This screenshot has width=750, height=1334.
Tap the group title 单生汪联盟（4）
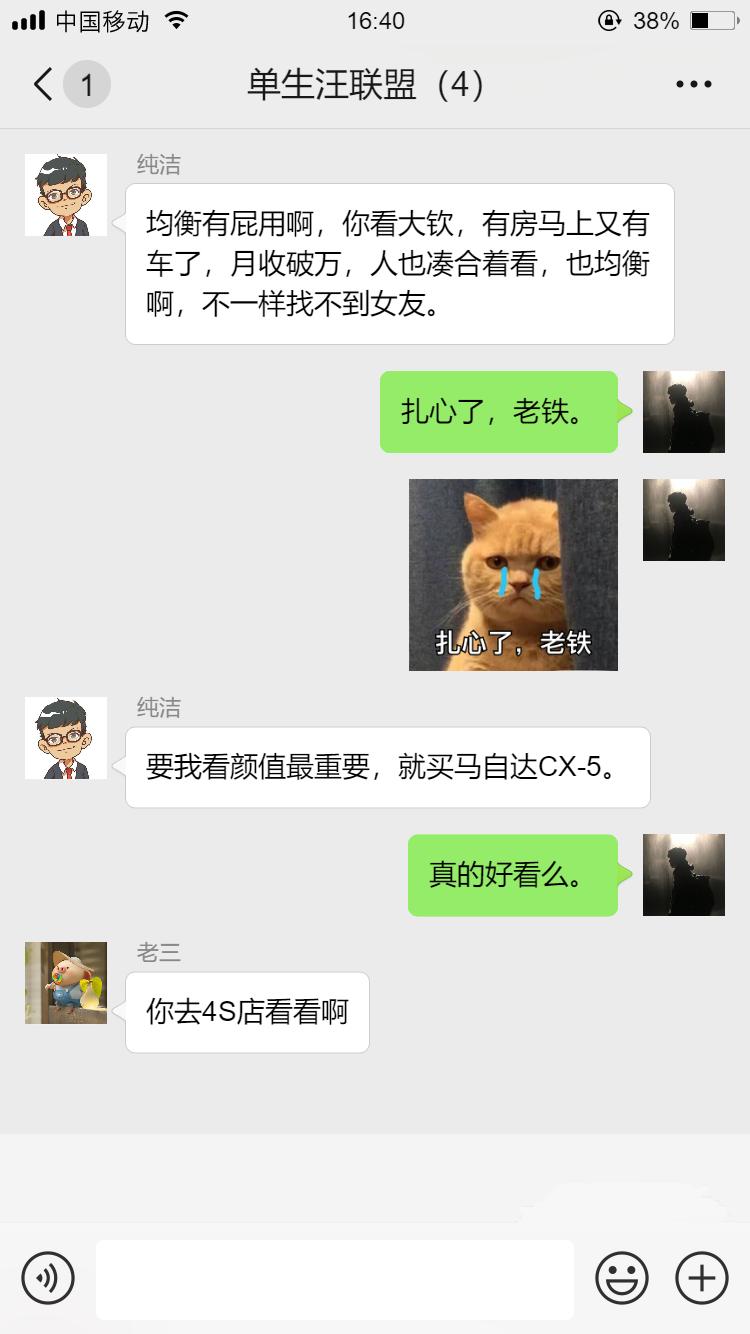(365, 84)
